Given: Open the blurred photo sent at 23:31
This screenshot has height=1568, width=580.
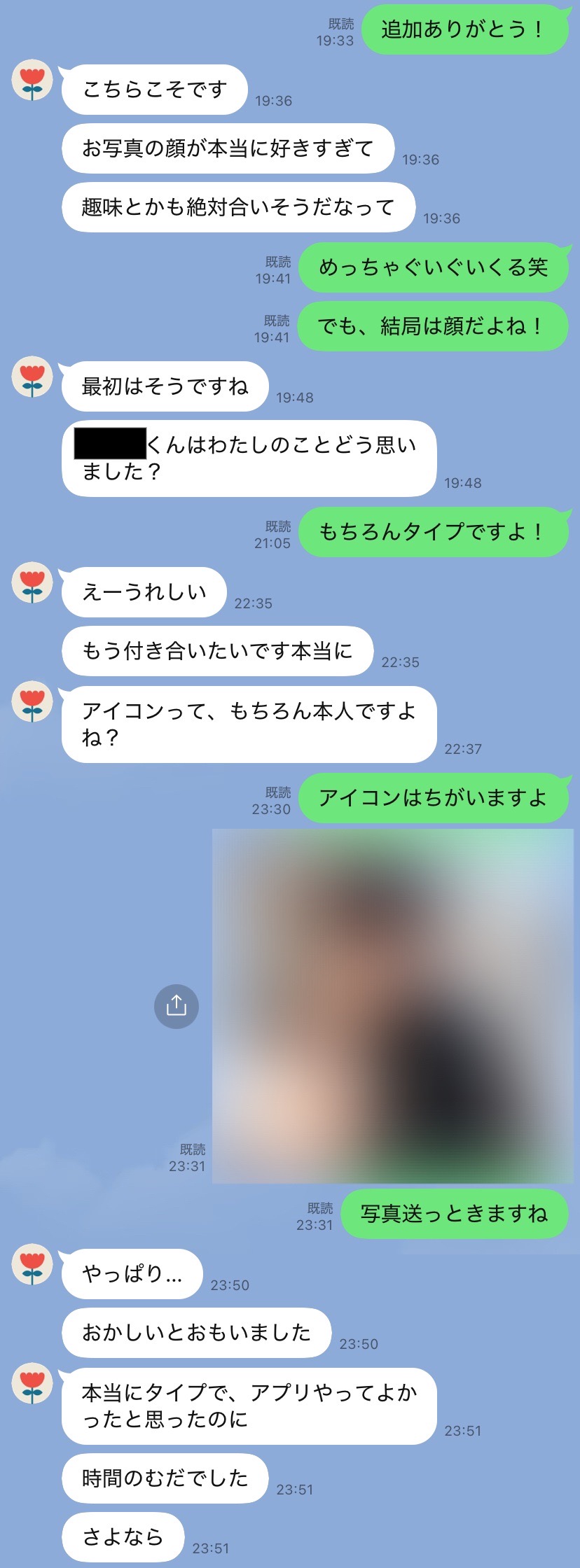Looking at the screenshot, I should [x=392, y=1006].
